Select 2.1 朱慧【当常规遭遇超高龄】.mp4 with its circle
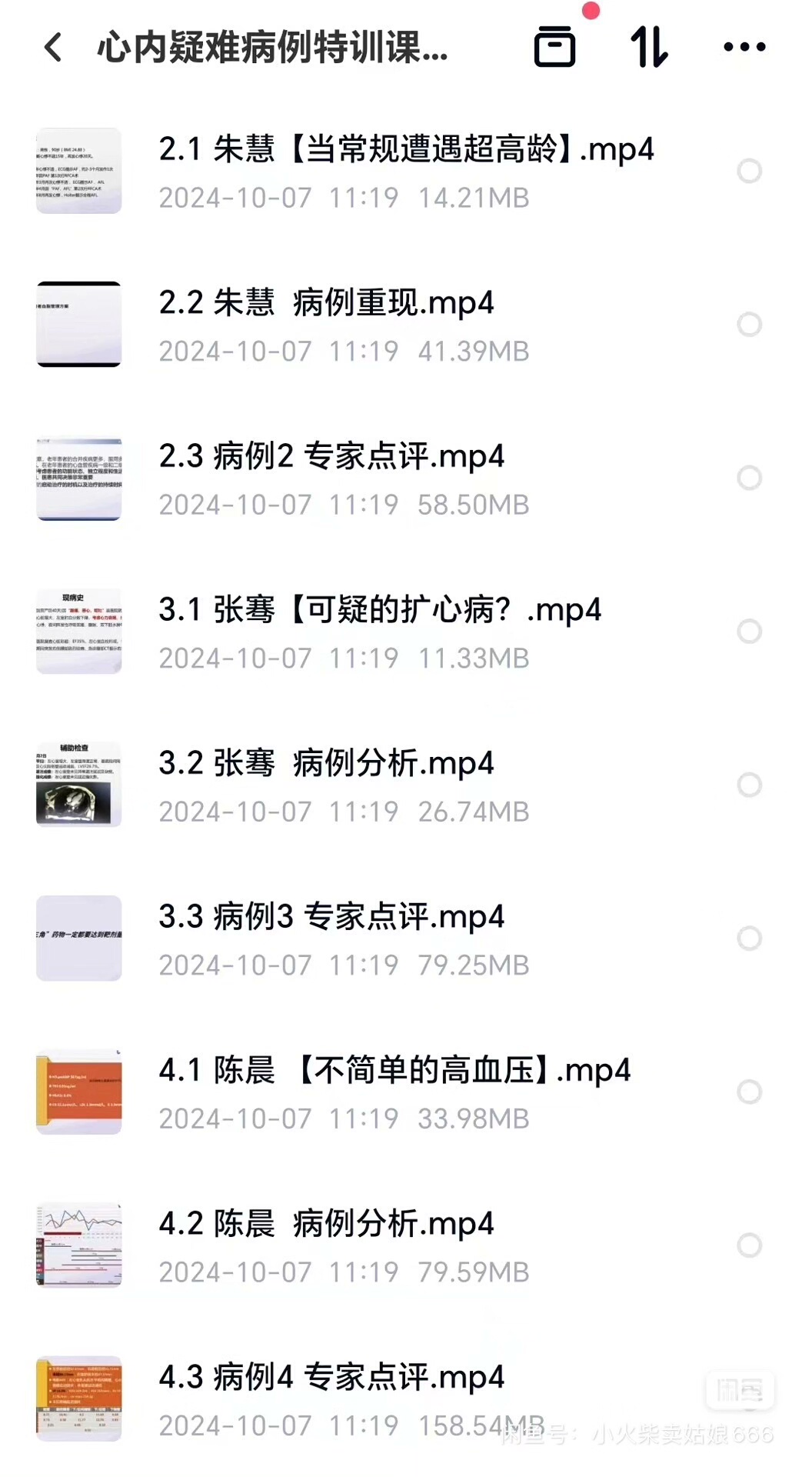Image resolution: width=812 pixels, height=1477 pixels. (x=749, y=171)
